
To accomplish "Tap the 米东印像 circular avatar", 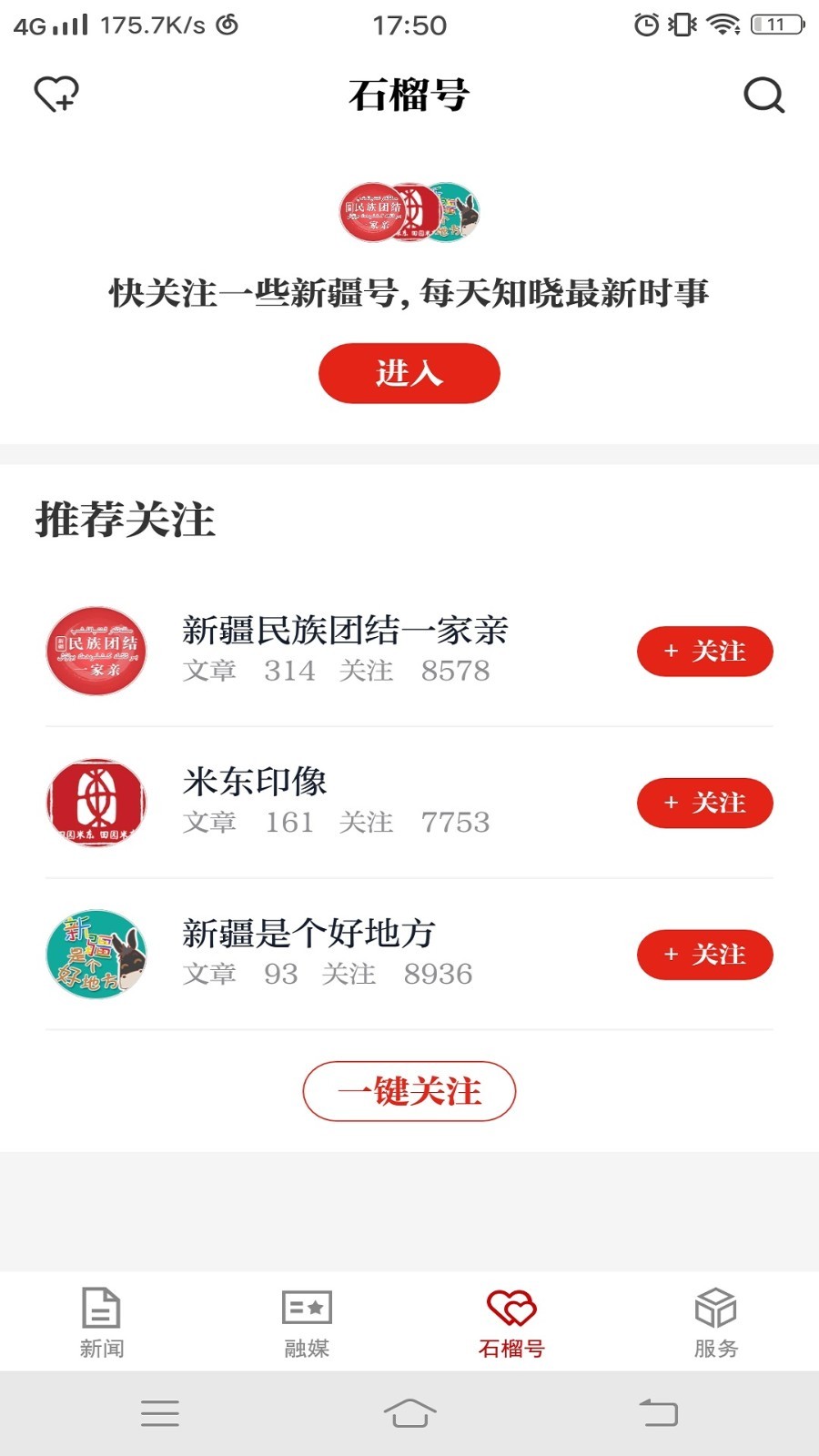I will (x=96, y=803).
